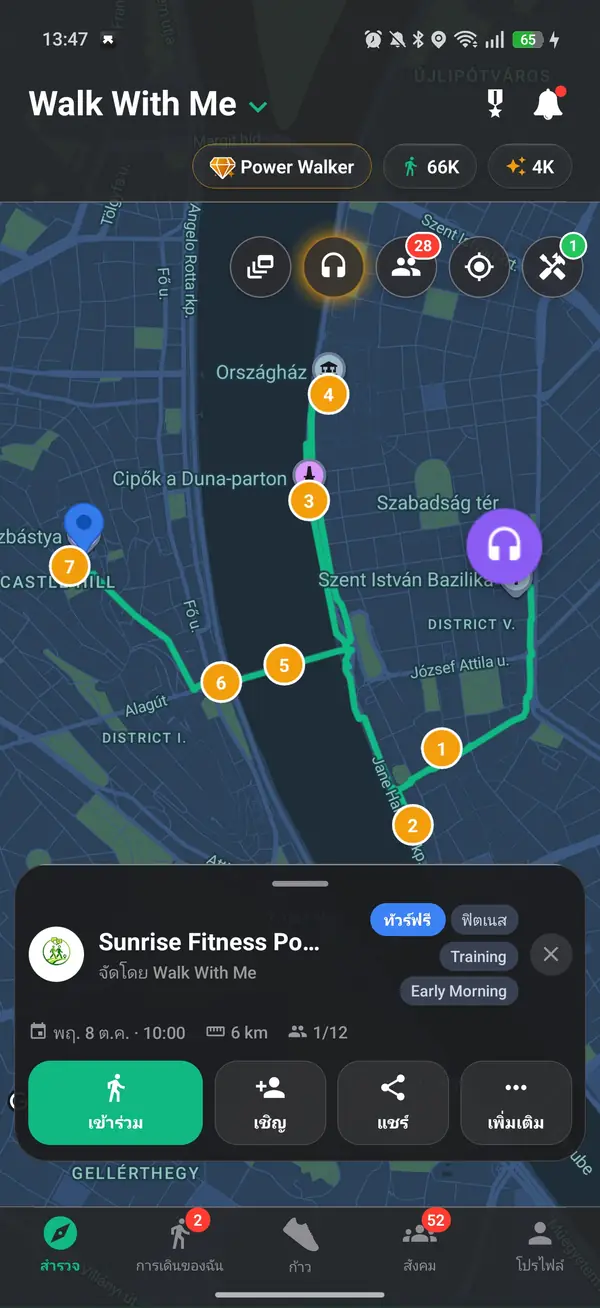Open the map layers button

point(260,268)
